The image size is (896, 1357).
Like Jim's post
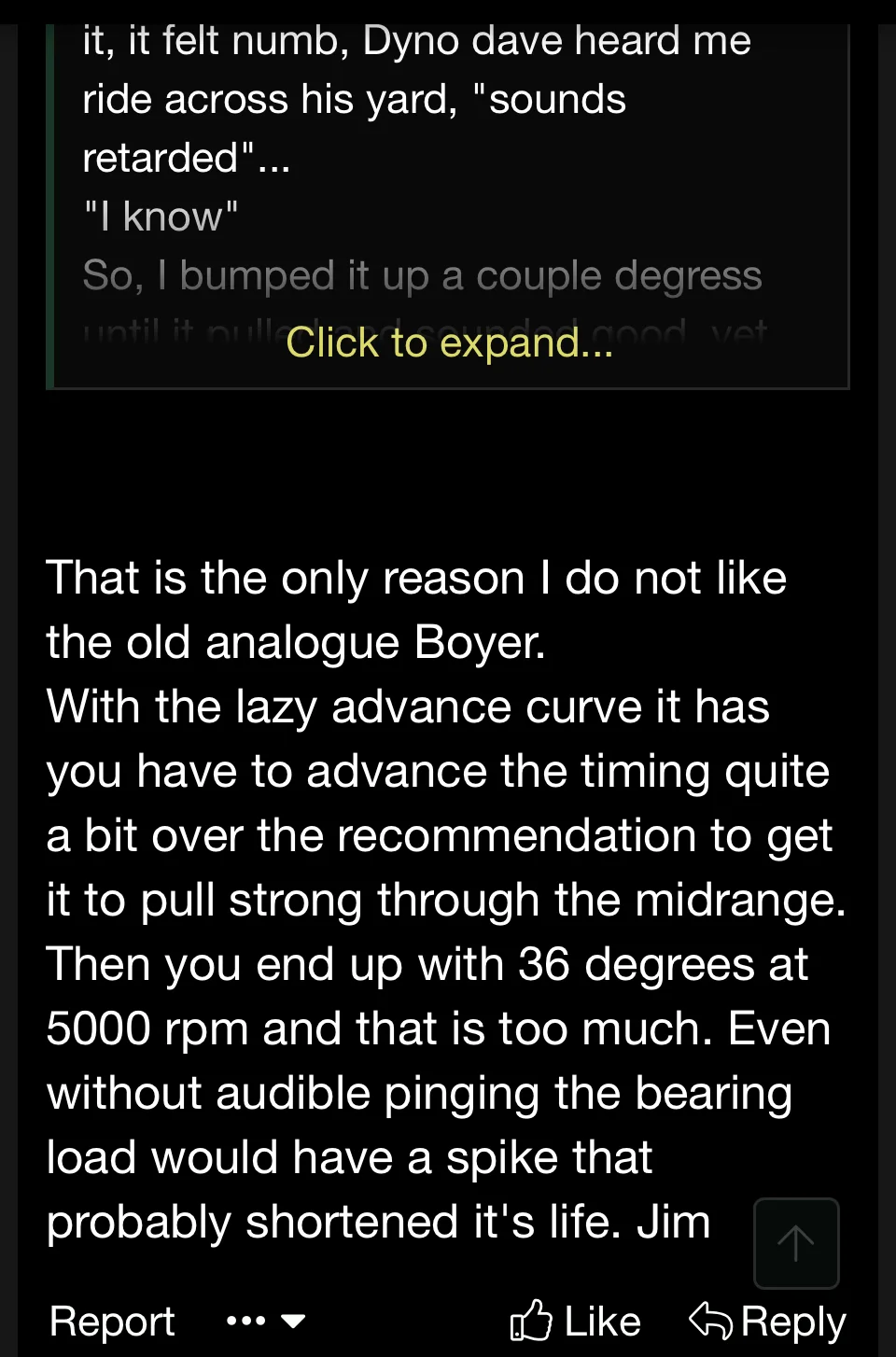pos(575,1321)
